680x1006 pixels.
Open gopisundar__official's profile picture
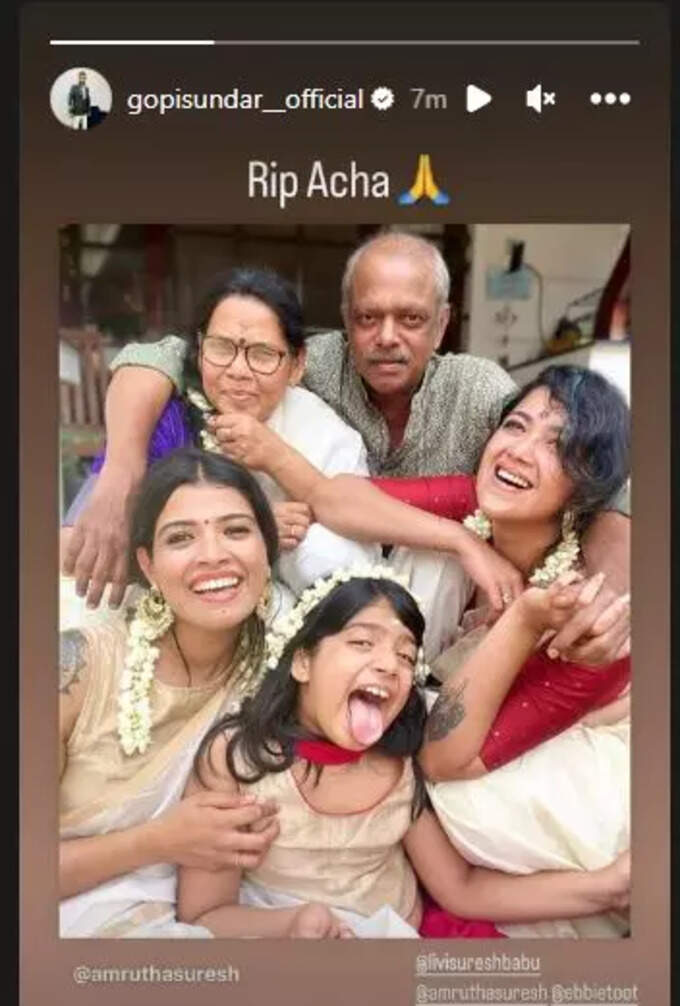pos(80,98)
